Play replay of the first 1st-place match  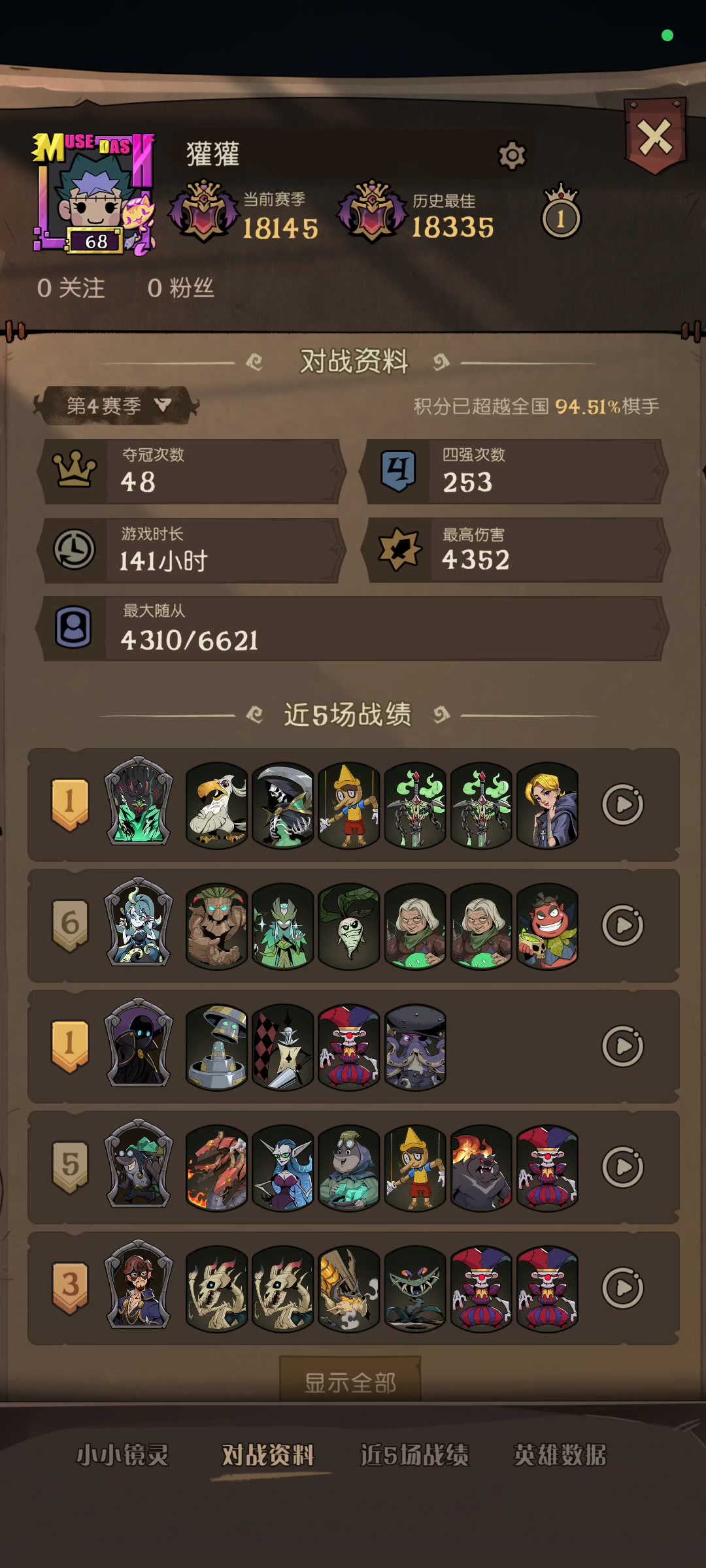[x=622, y=804]
